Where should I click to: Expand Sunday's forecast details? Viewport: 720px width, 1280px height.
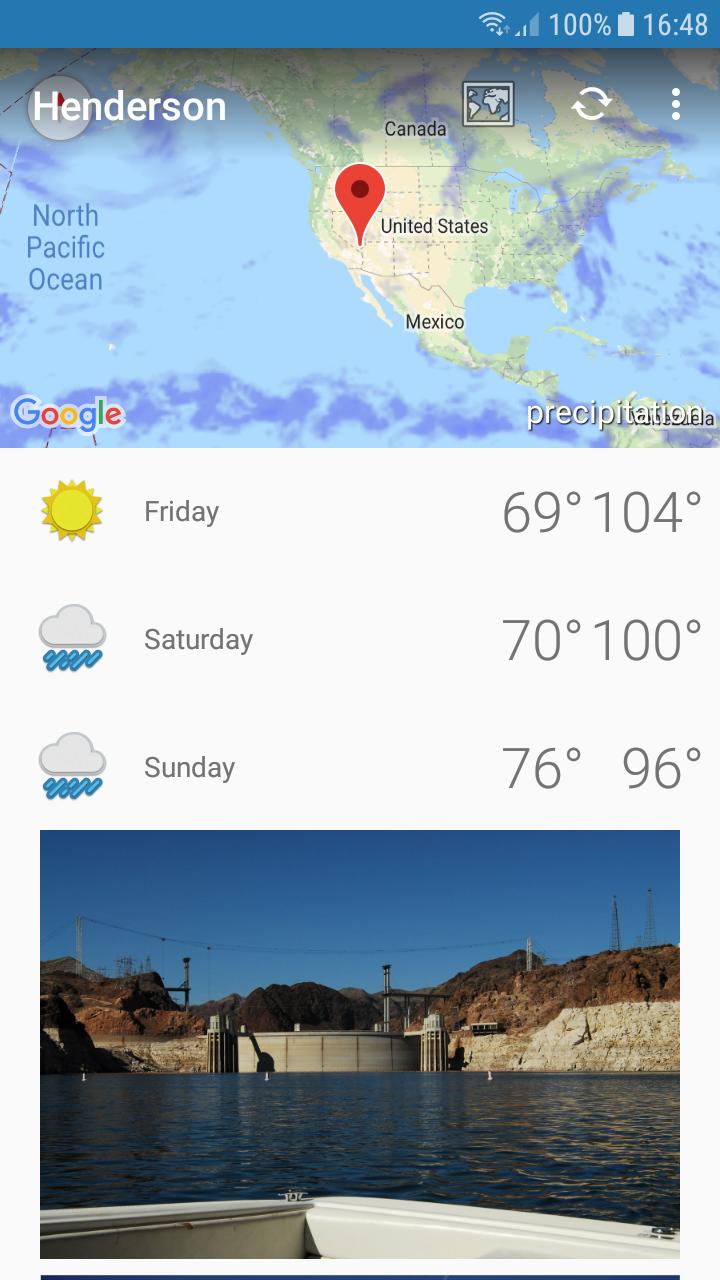(x=360, y=767)
